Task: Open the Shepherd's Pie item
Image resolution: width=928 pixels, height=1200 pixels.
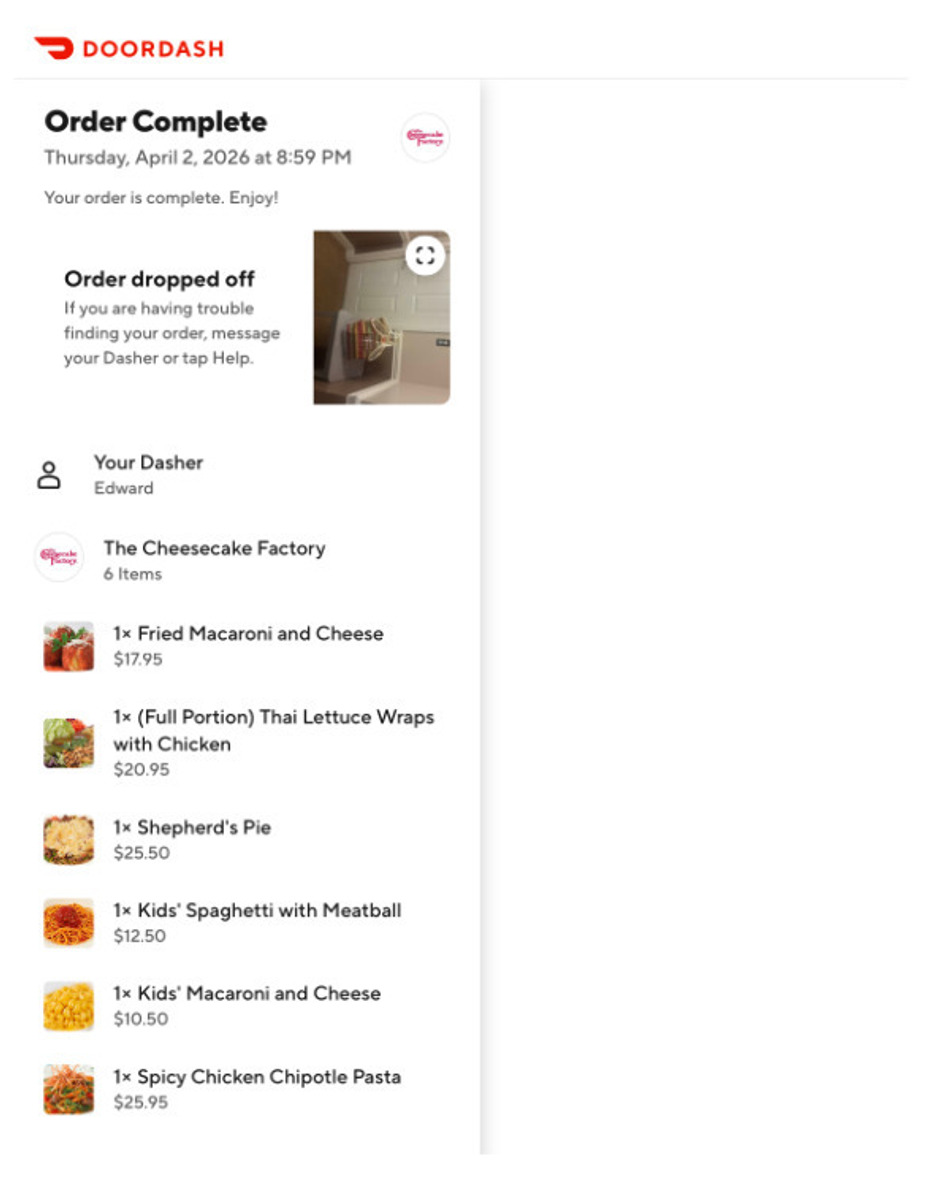Action: coord(191,838)
